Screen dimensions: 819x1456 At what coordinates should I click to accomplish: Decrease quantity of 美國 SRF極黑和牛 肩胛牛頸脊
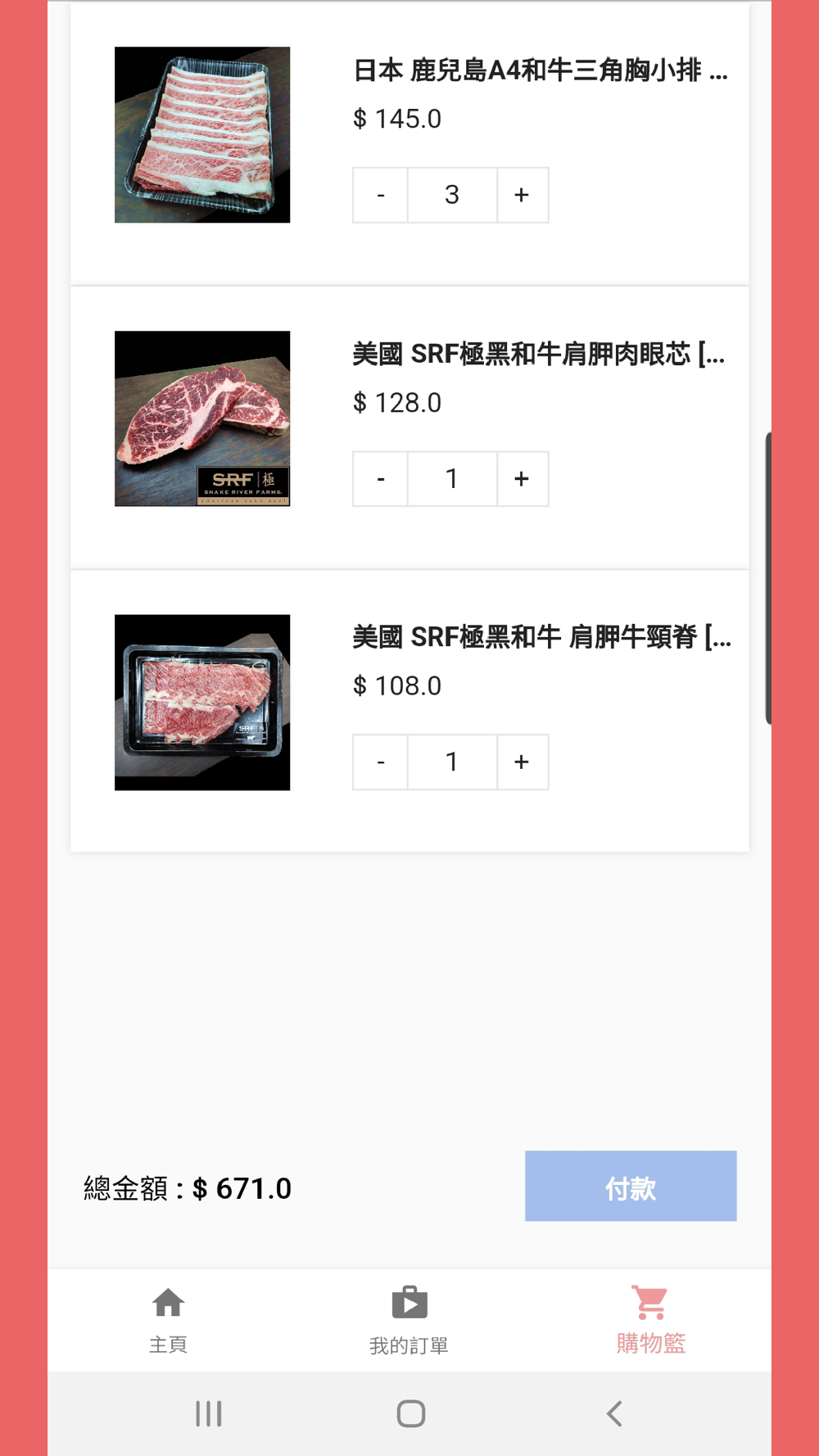pos(381,762)
